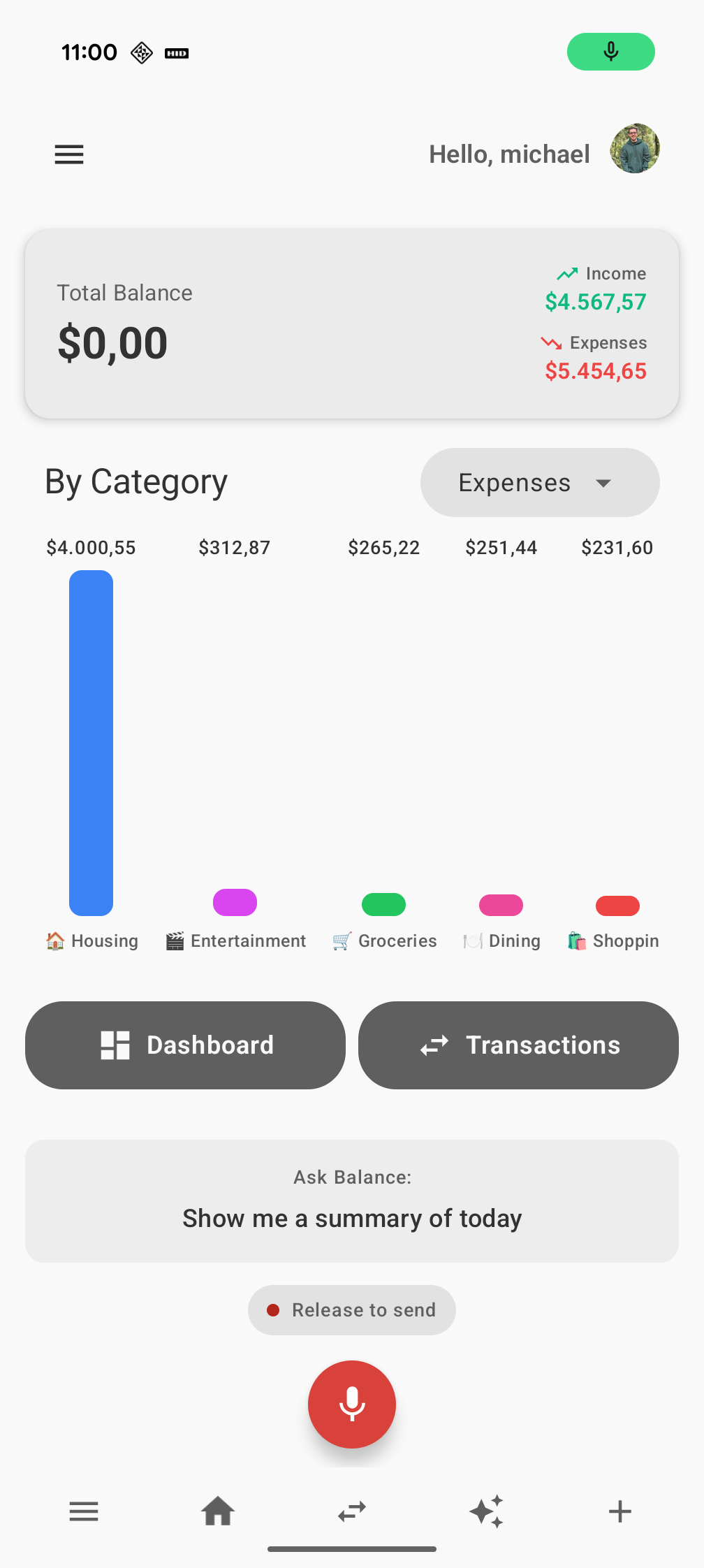
Task: Switch to the Transactions view
Action: tap(518, 1045)
